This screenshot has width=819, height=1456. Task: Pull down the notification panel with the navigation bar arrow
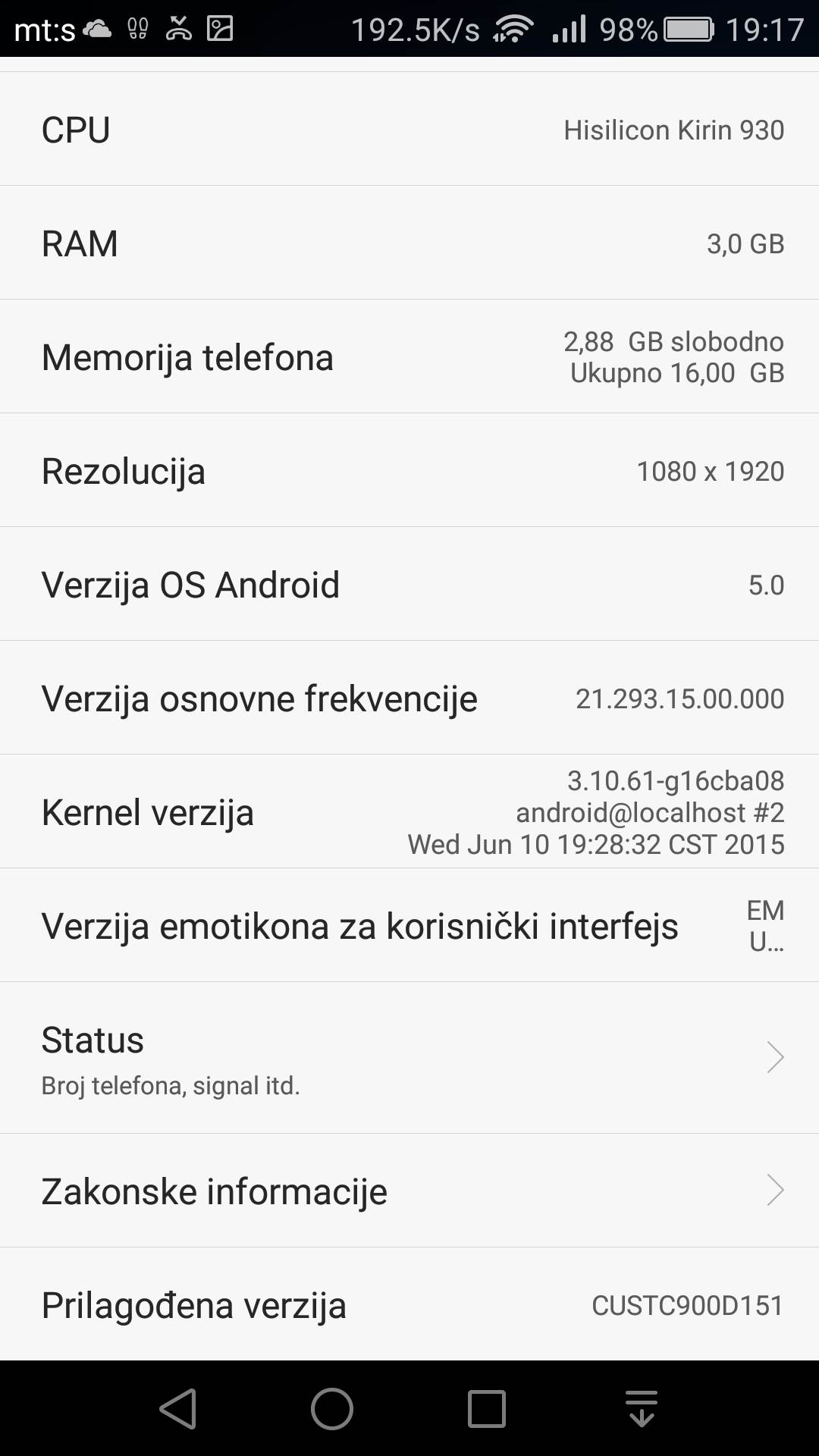pyautogui.click(x=642, y=1409)
